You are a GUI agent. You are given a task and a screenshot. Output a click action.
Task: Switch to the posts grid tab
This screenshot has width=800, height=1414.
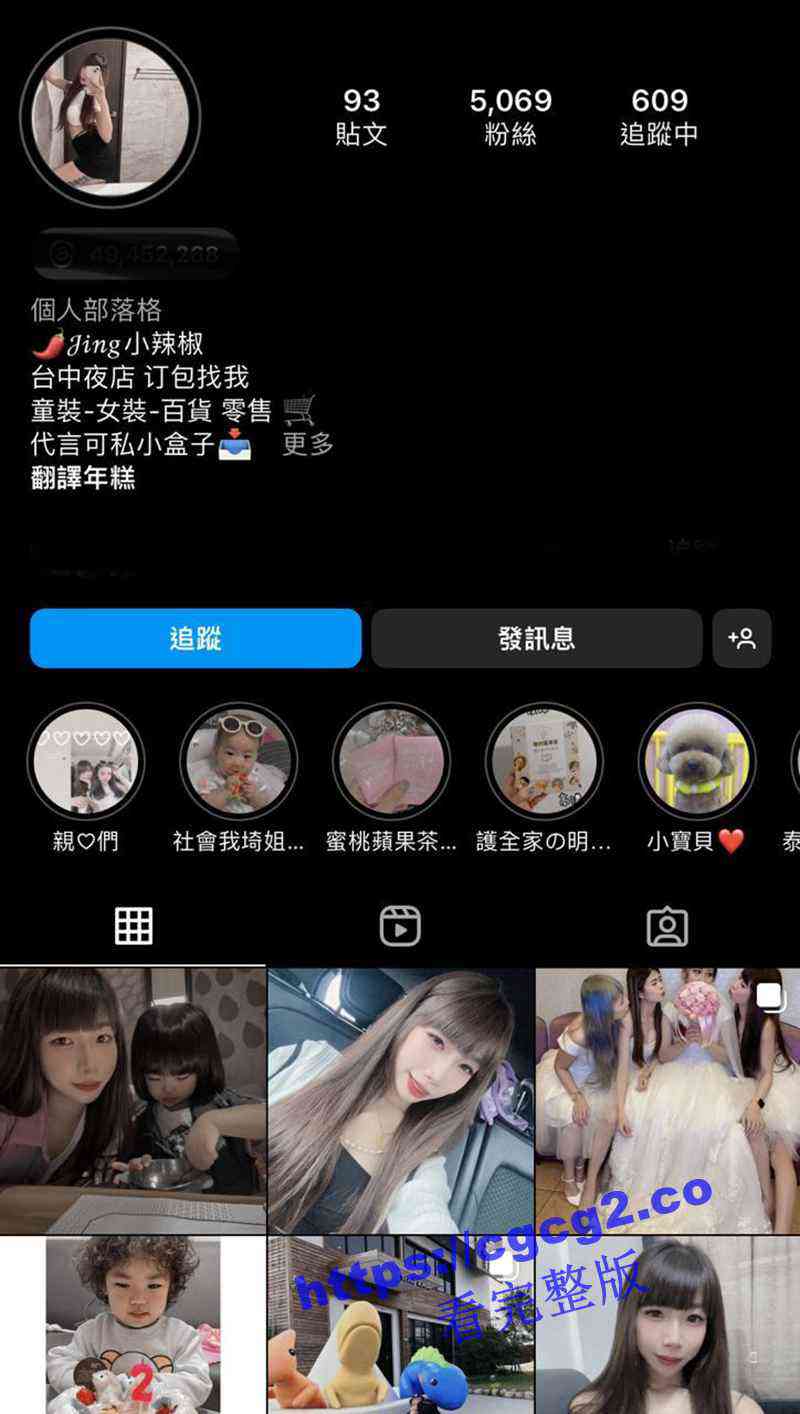click(x=133, y=926)
